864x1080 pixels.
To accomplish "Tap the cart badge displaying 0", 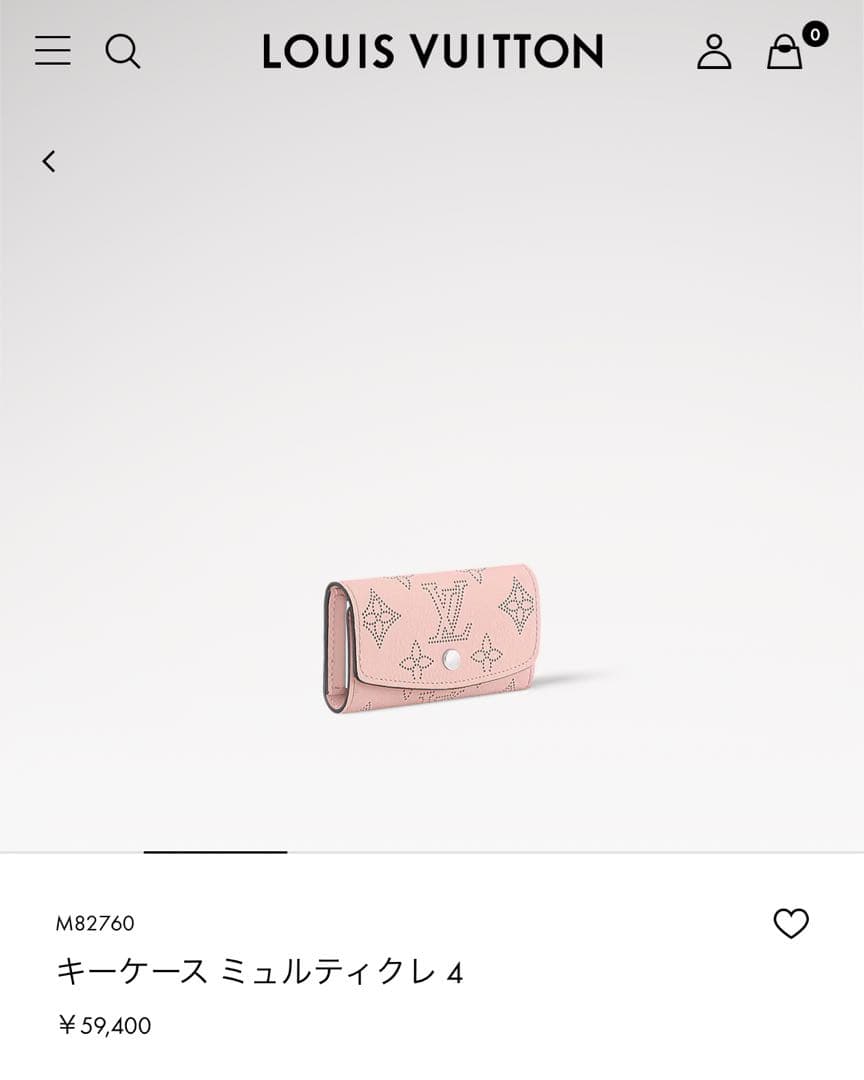I will pyautogui.click(x=815, y=35).
